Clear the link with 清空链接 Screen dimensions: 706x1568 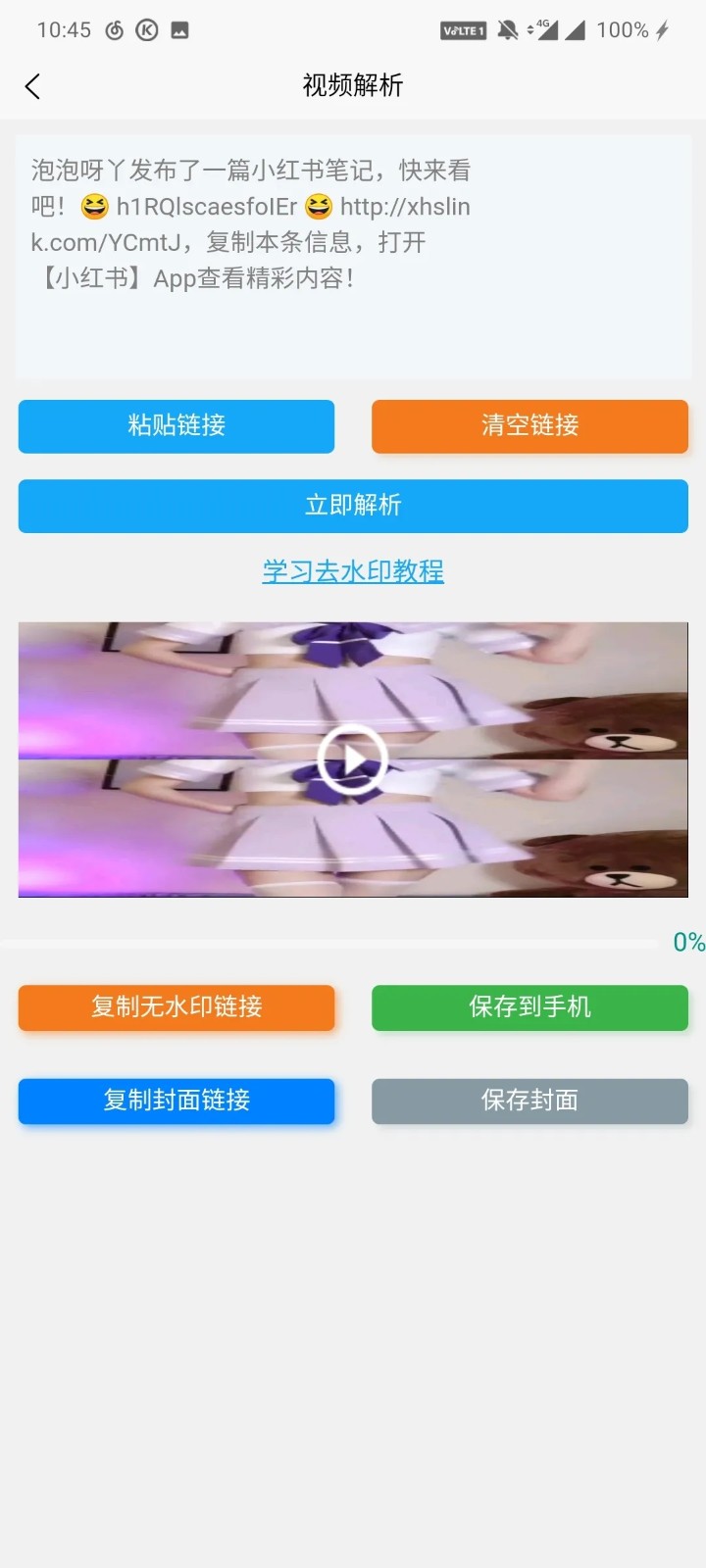(529, 426)
